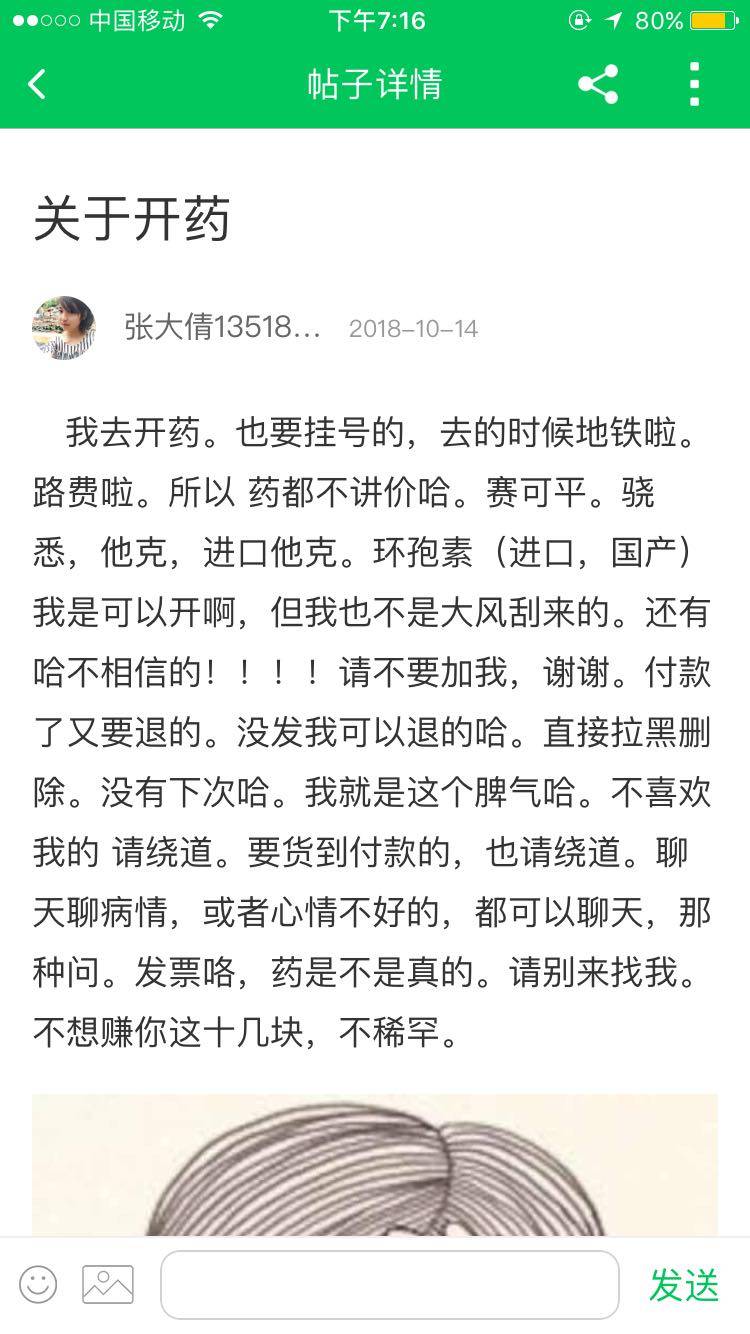The image size is (750, 1334).
Task: Open the profile of 张大倩13518…
Action: 222,328
